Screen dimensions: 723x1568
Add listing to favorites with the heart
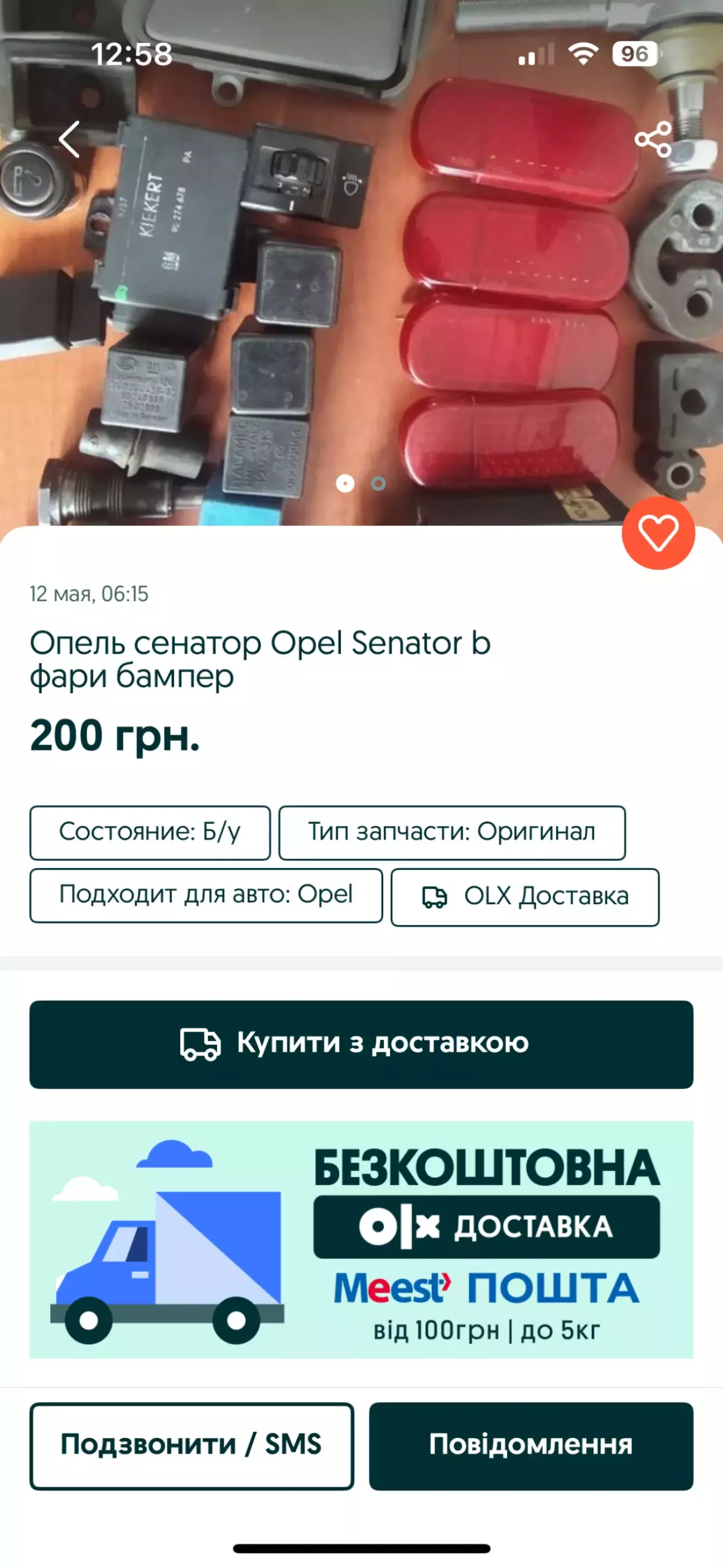658,533
